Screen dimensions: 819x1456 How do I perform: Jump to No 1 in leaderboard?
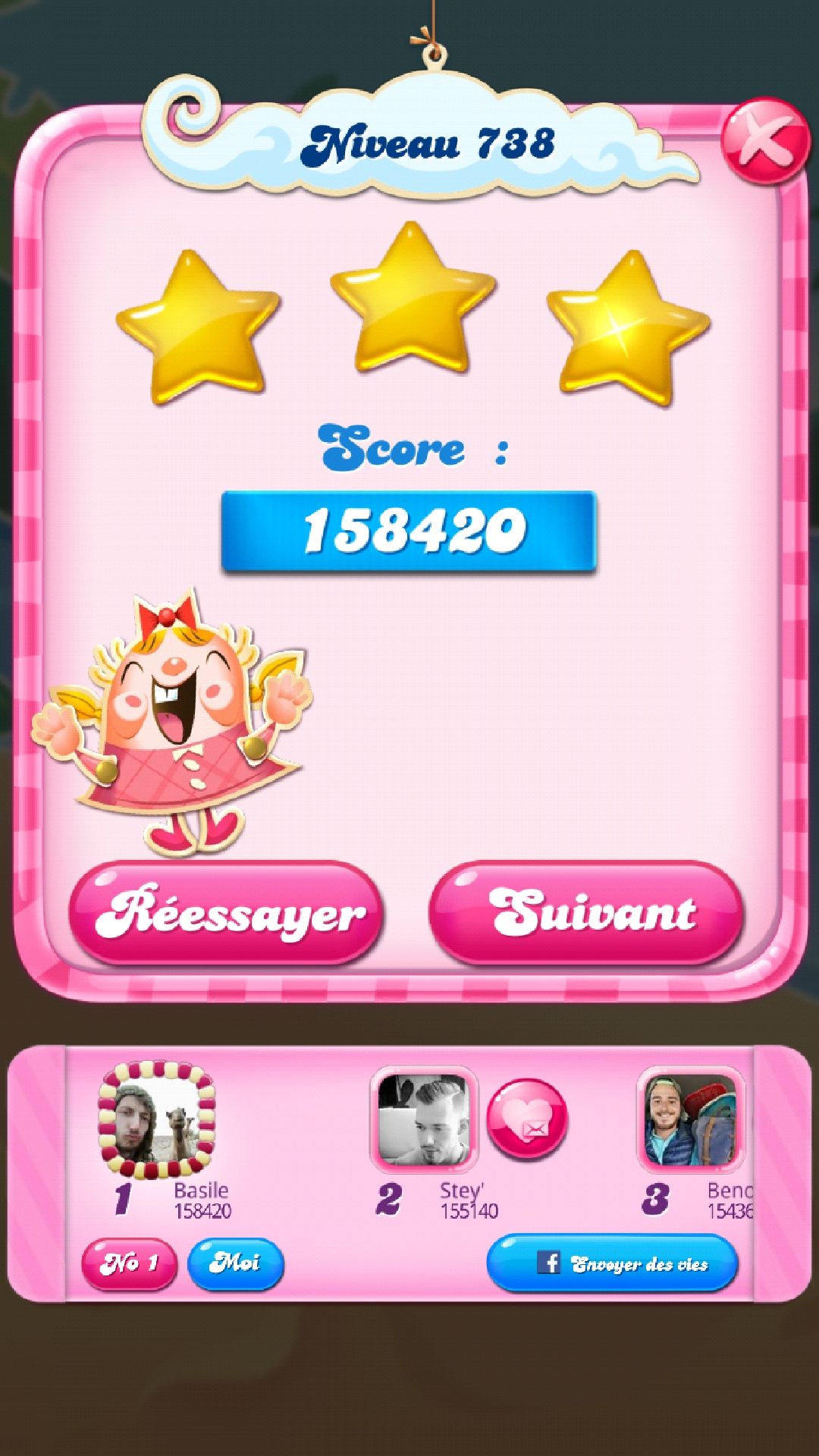point(129,1263)
